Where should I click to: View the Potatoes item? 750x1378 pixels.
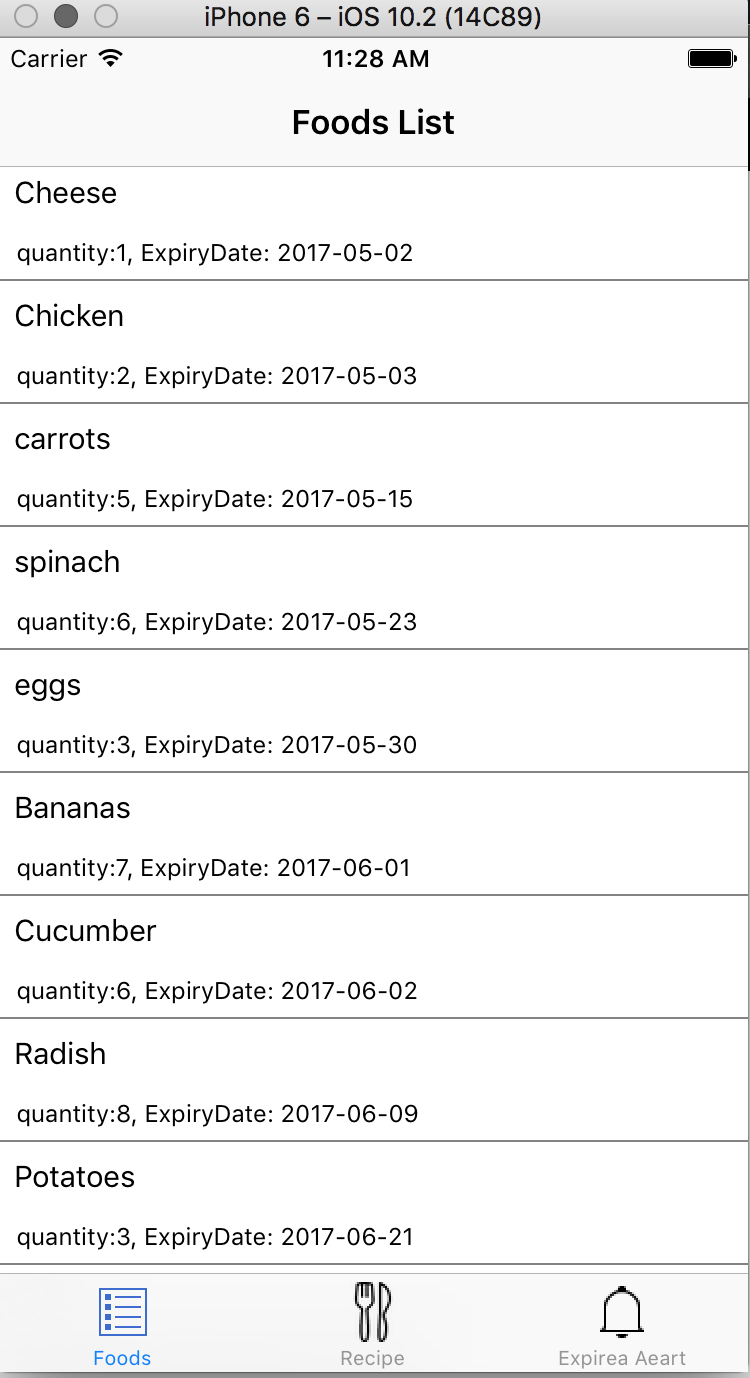pos(374,1207)
